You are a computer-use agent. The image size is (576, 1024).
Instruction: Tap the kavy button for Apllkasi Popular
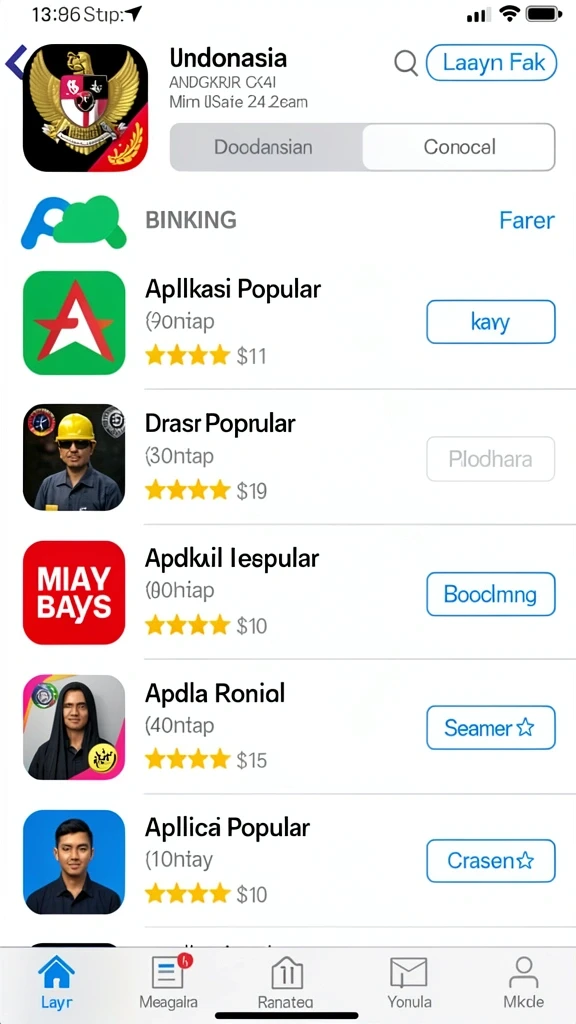tap(490, 322)
